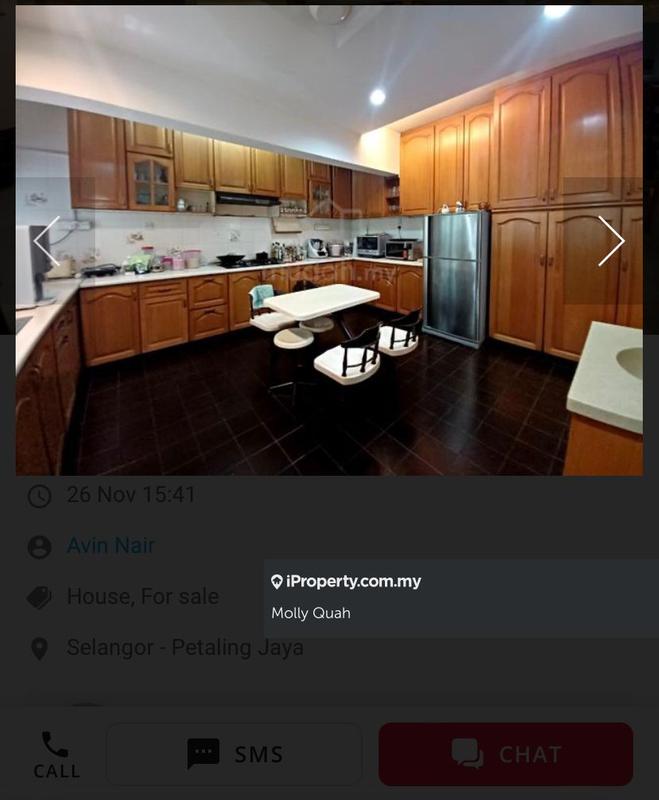The image size is (659, 800).
Task: Send an SMS to the seller
Action: [x=234, y=754]
